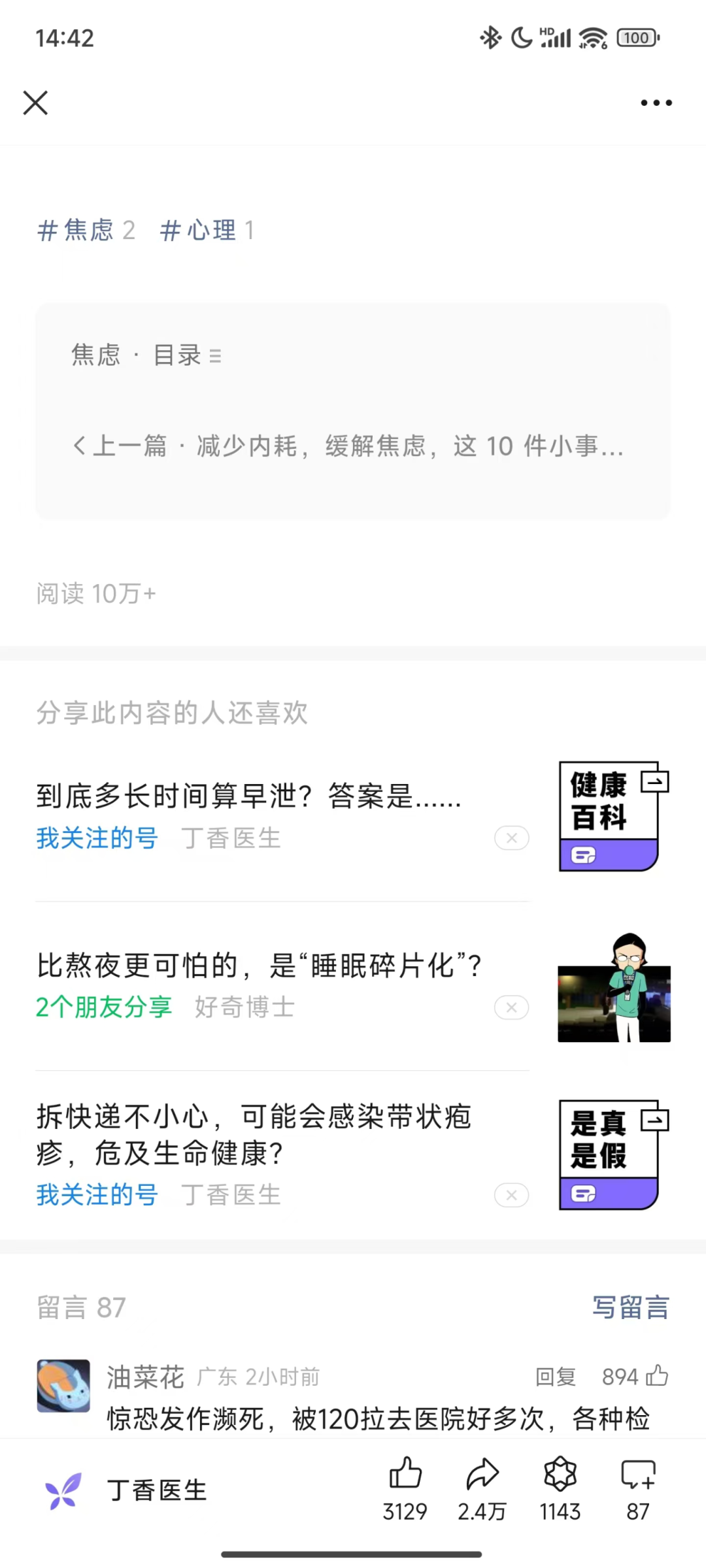
Task: Open the #焦虑 topic tag
Action: 85,230
